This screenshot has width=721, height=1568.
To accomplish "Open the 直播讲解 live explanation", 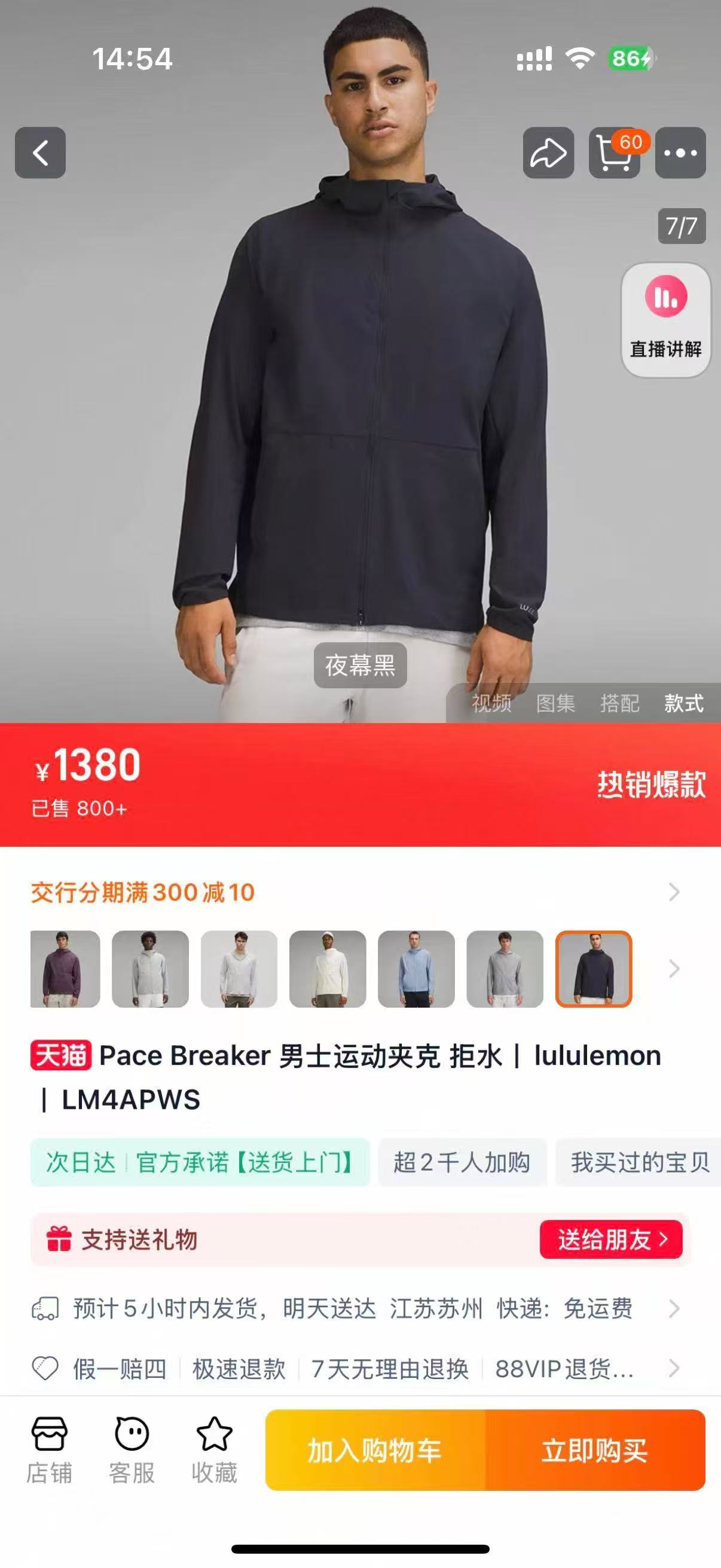I will coord(665,319).
